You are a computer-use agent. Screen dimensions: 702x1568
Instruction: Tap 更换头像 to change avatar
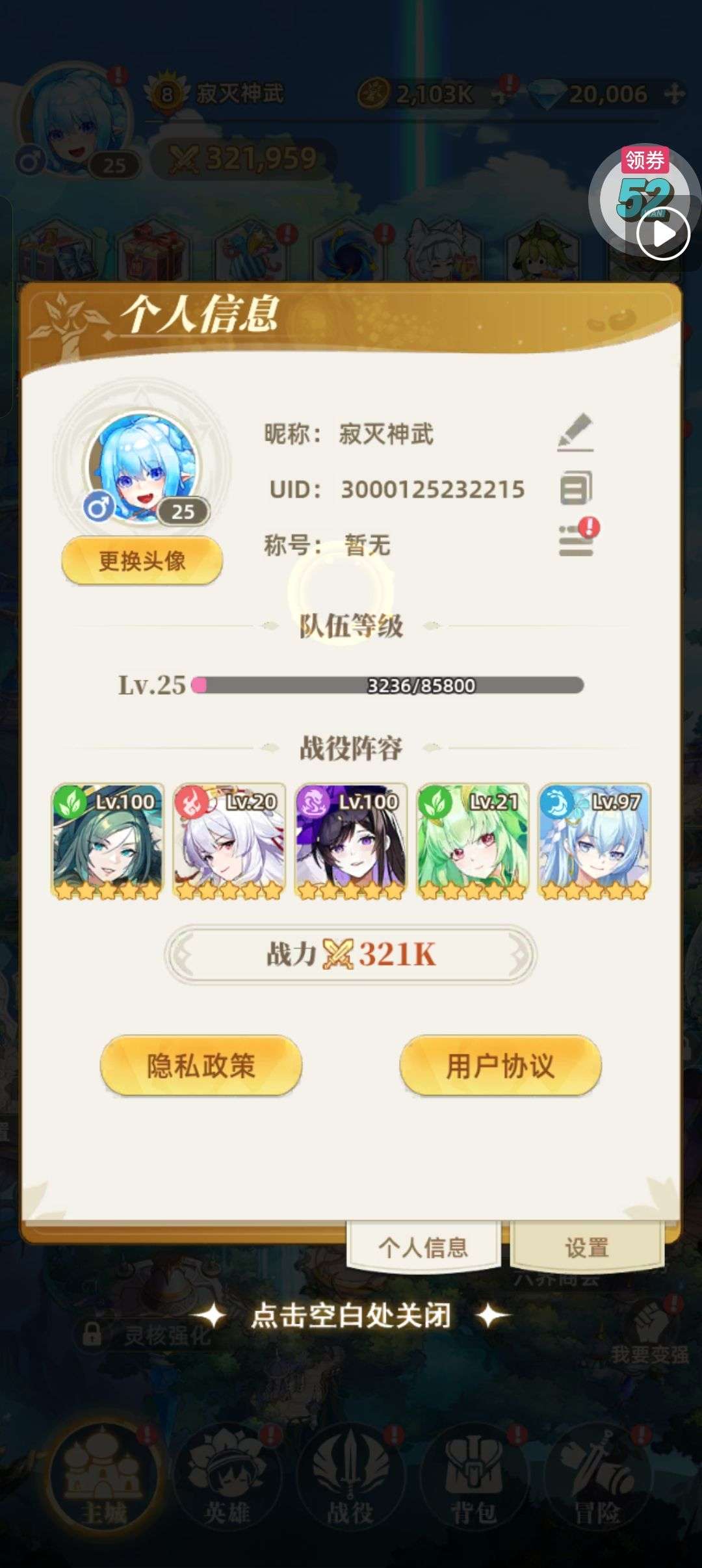coord(142,560)
